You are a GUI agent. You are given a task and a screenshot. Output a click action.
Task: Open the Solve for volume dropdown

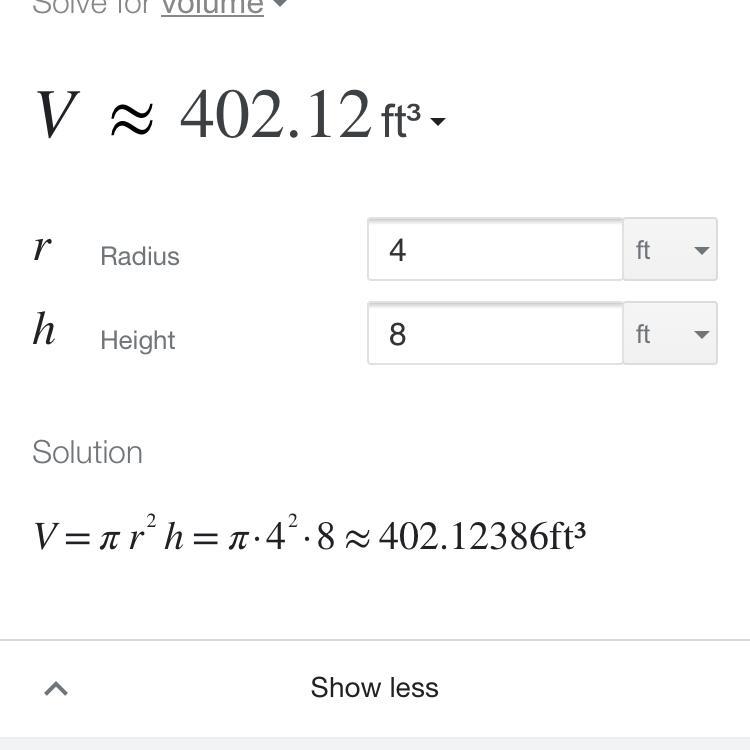224,8
